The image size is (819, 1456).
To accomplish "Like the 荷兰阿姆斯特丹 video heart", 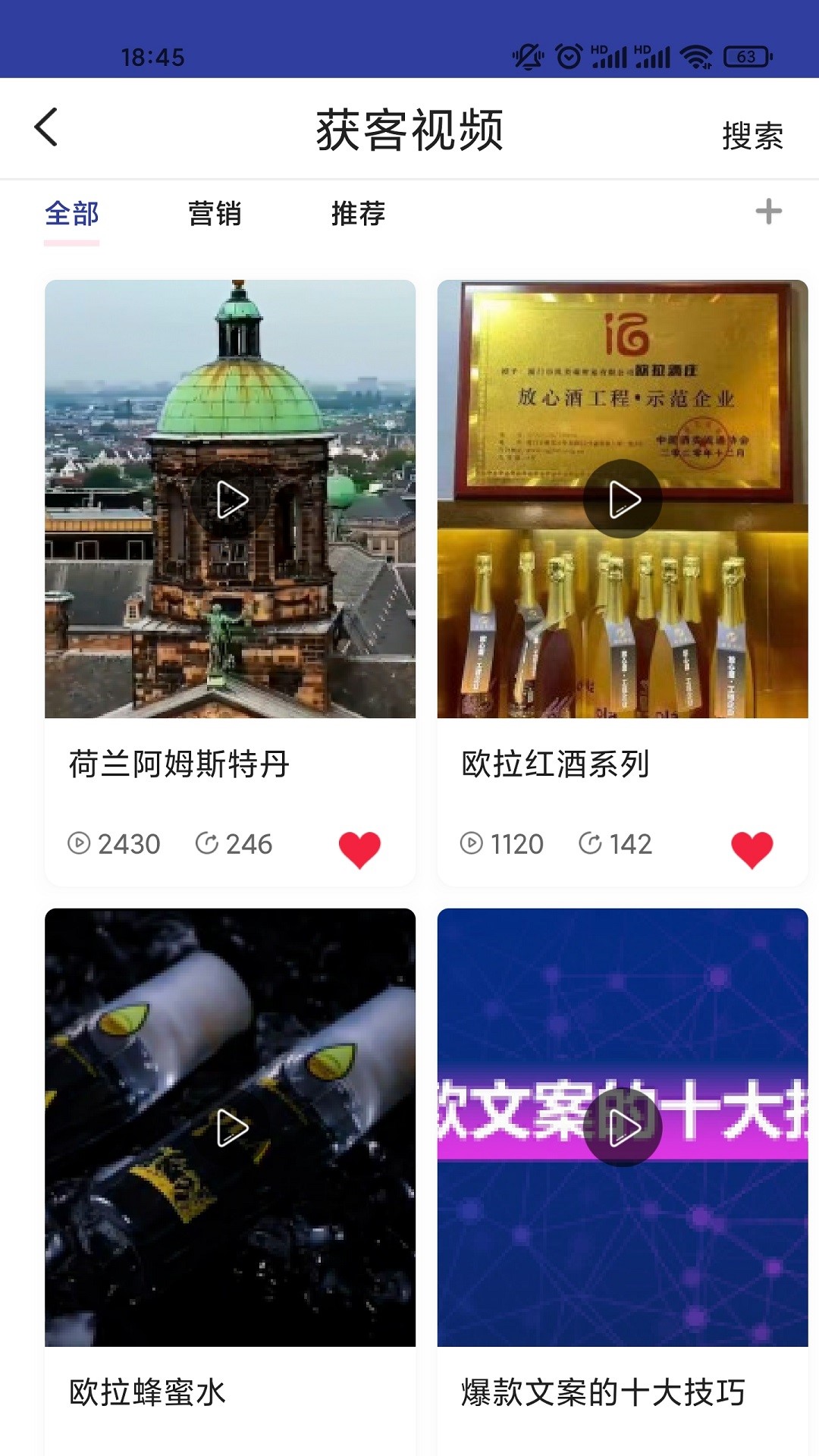I will pyautogui.click(x=359, y=849).
